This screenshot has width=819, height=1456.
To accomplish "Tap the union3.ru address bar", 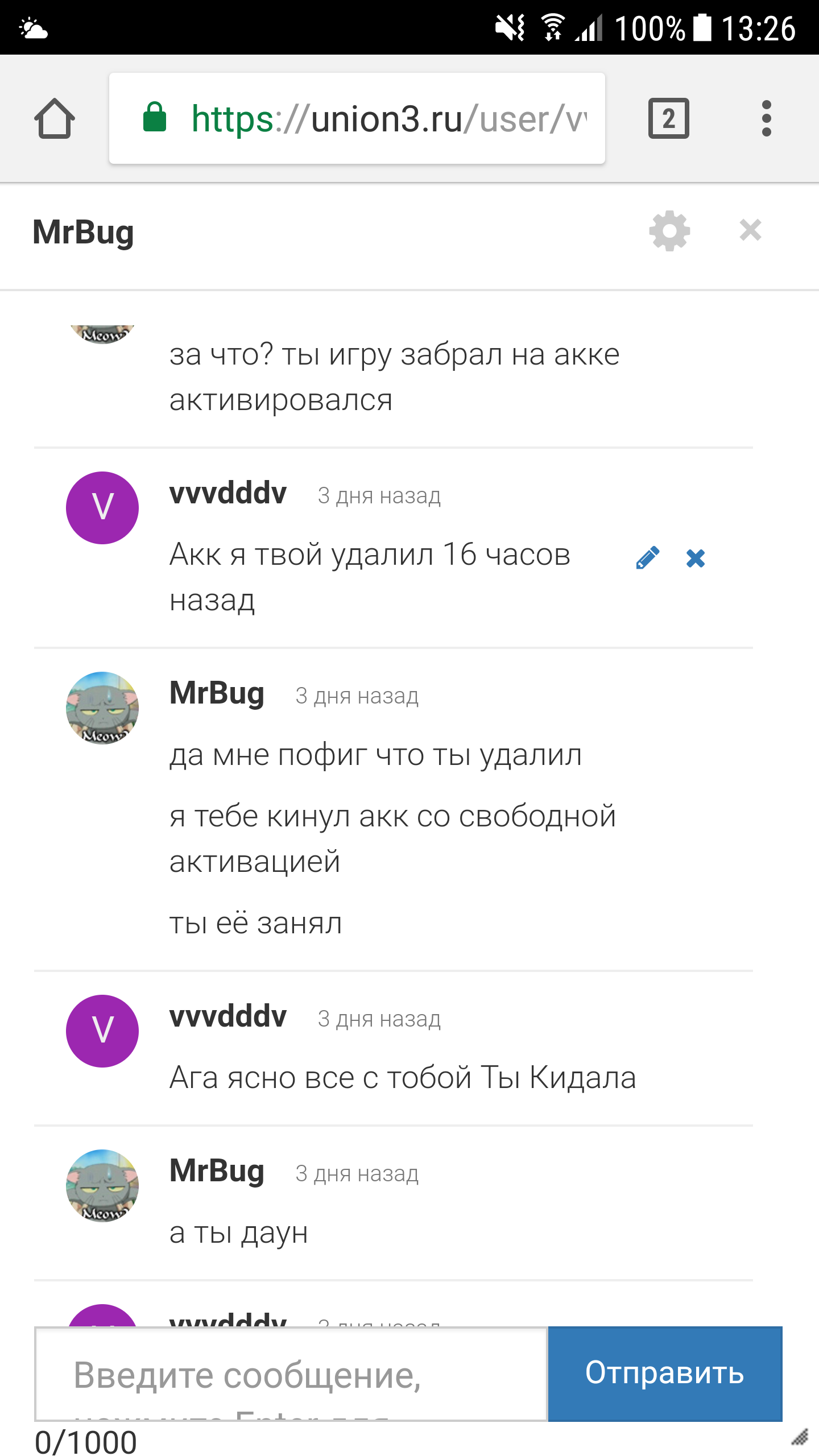I will 357,118.
